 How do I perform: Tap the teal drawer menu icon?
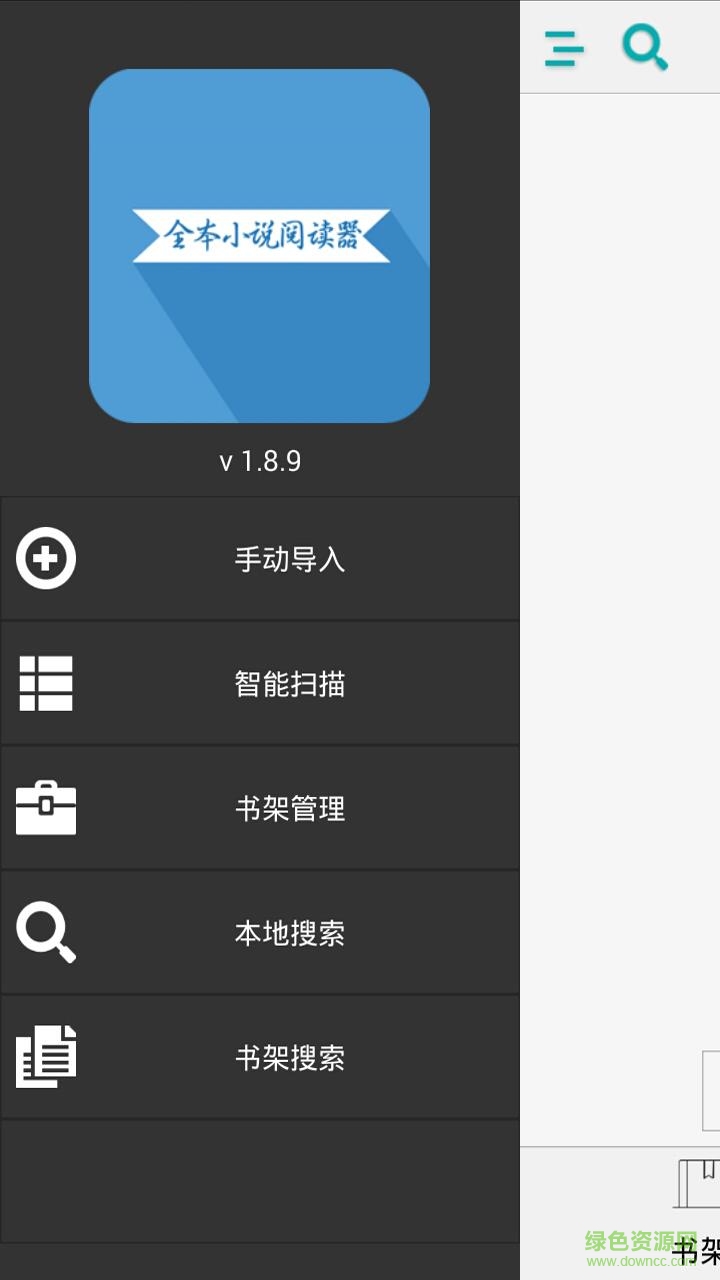564,47
